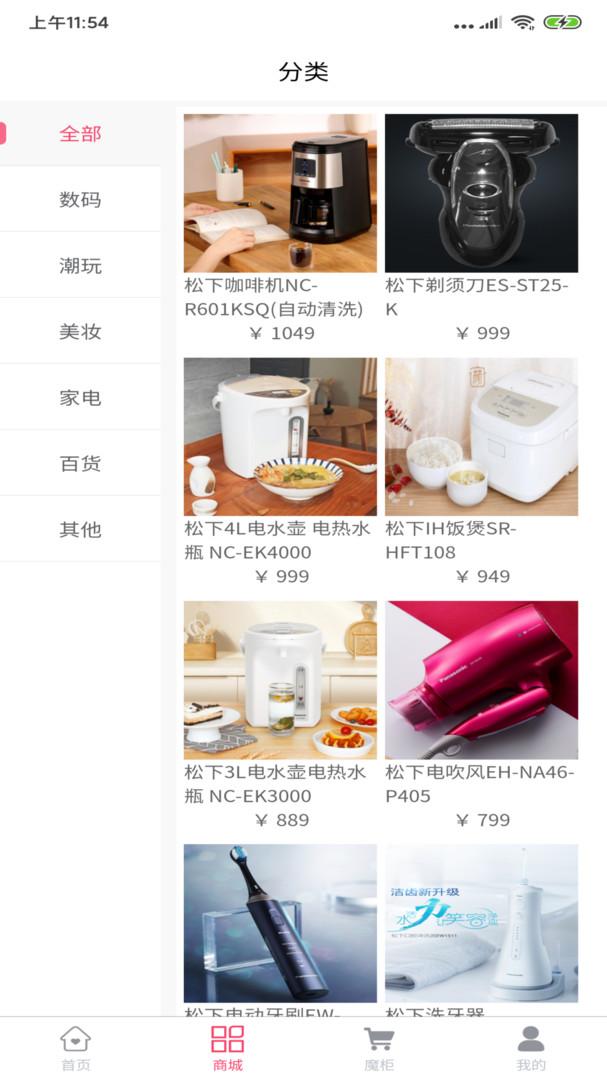Switch to the 家电 category
Image resolution: width=607 pixels, height=1080 pixels.
pos(80,398)
